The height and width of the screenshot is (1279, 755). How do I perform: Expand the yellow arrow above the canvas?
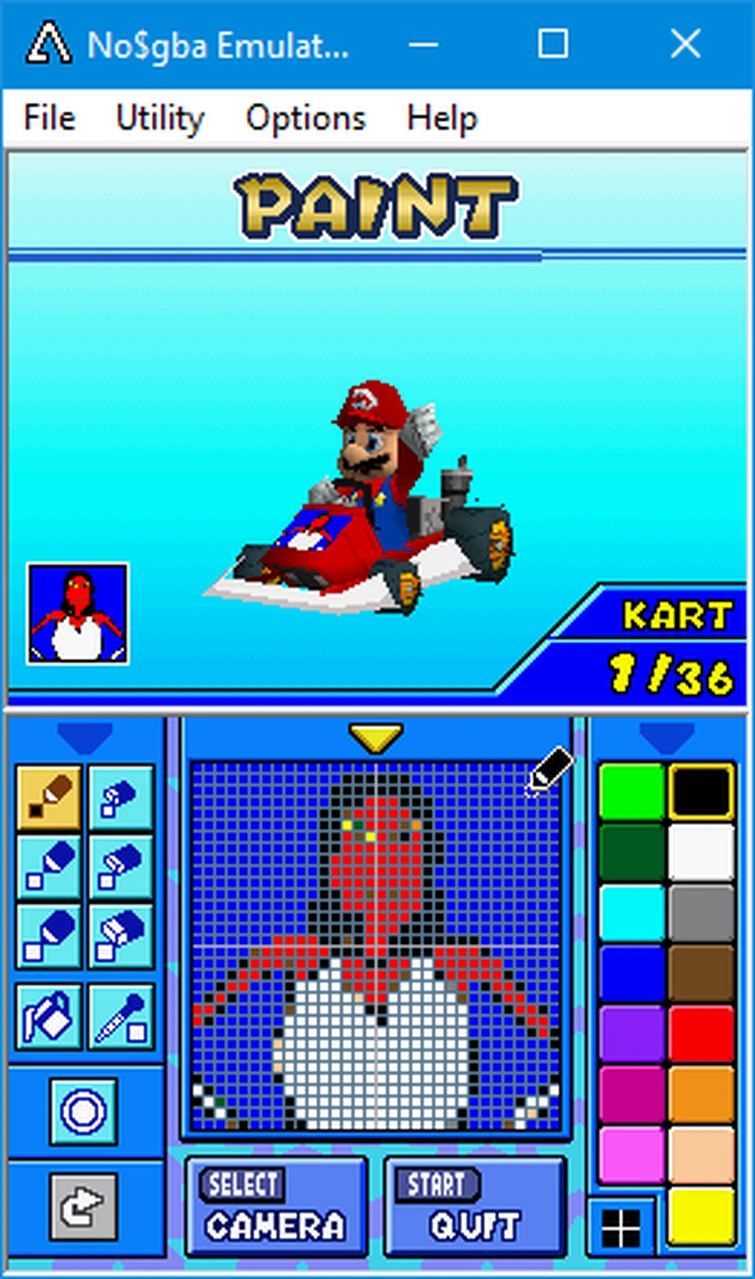click(x=375, y=735)
